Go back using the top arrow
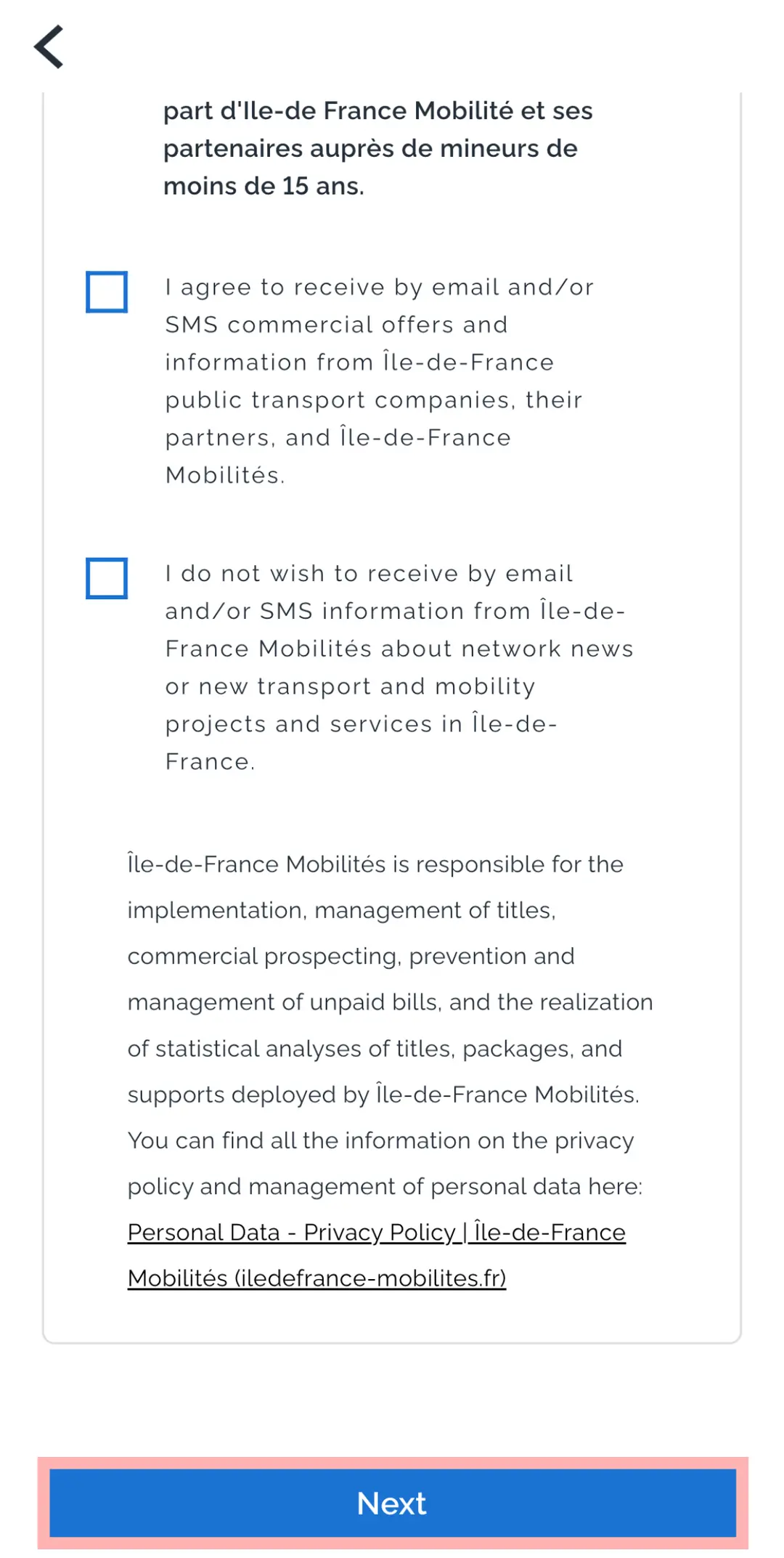This screenshot has height=1558, width=784. (x=49, y=46)
